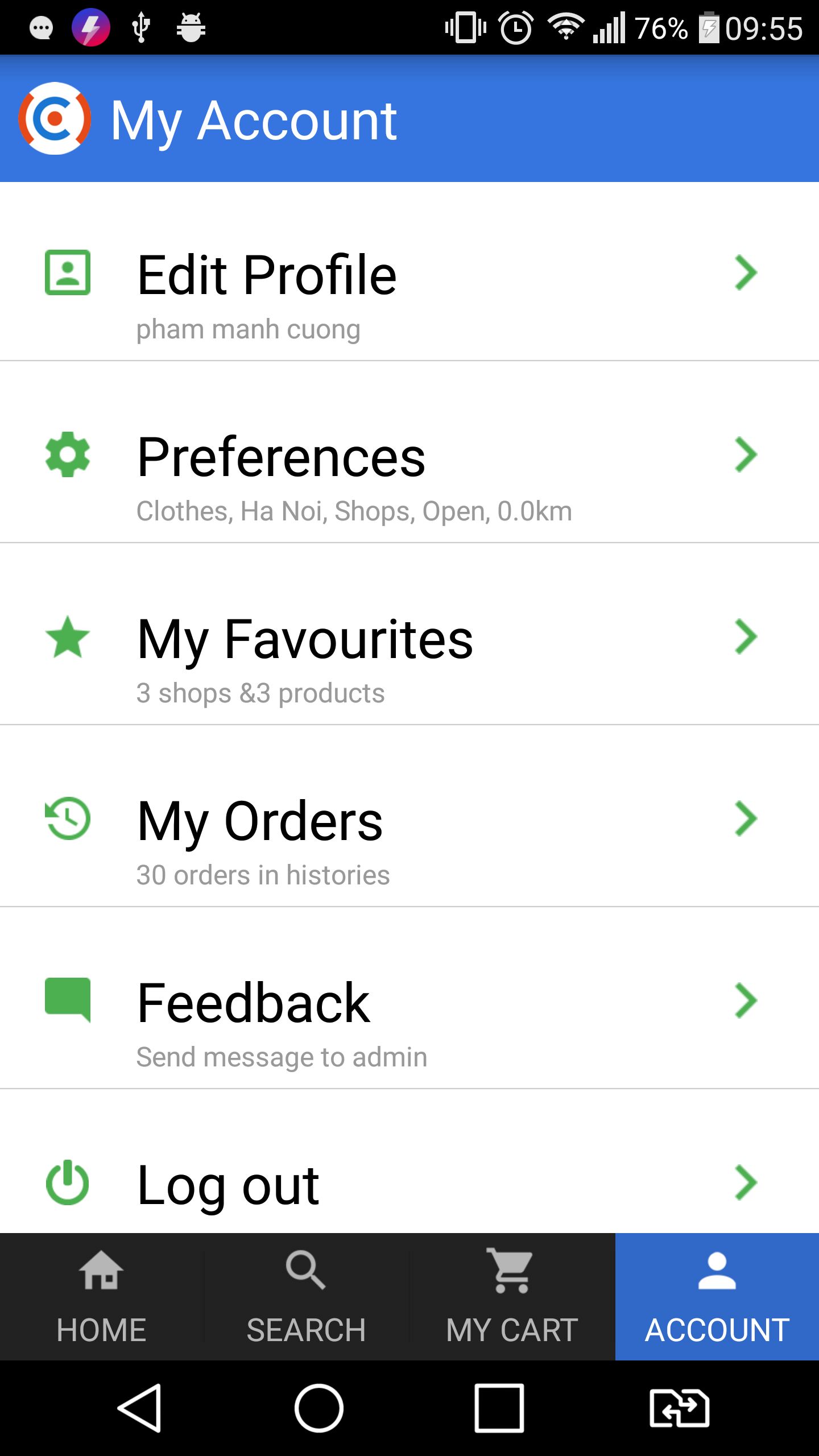Select the Account tab
The width and height of the screenshot is (819, 1456).
click(717, 1298)
